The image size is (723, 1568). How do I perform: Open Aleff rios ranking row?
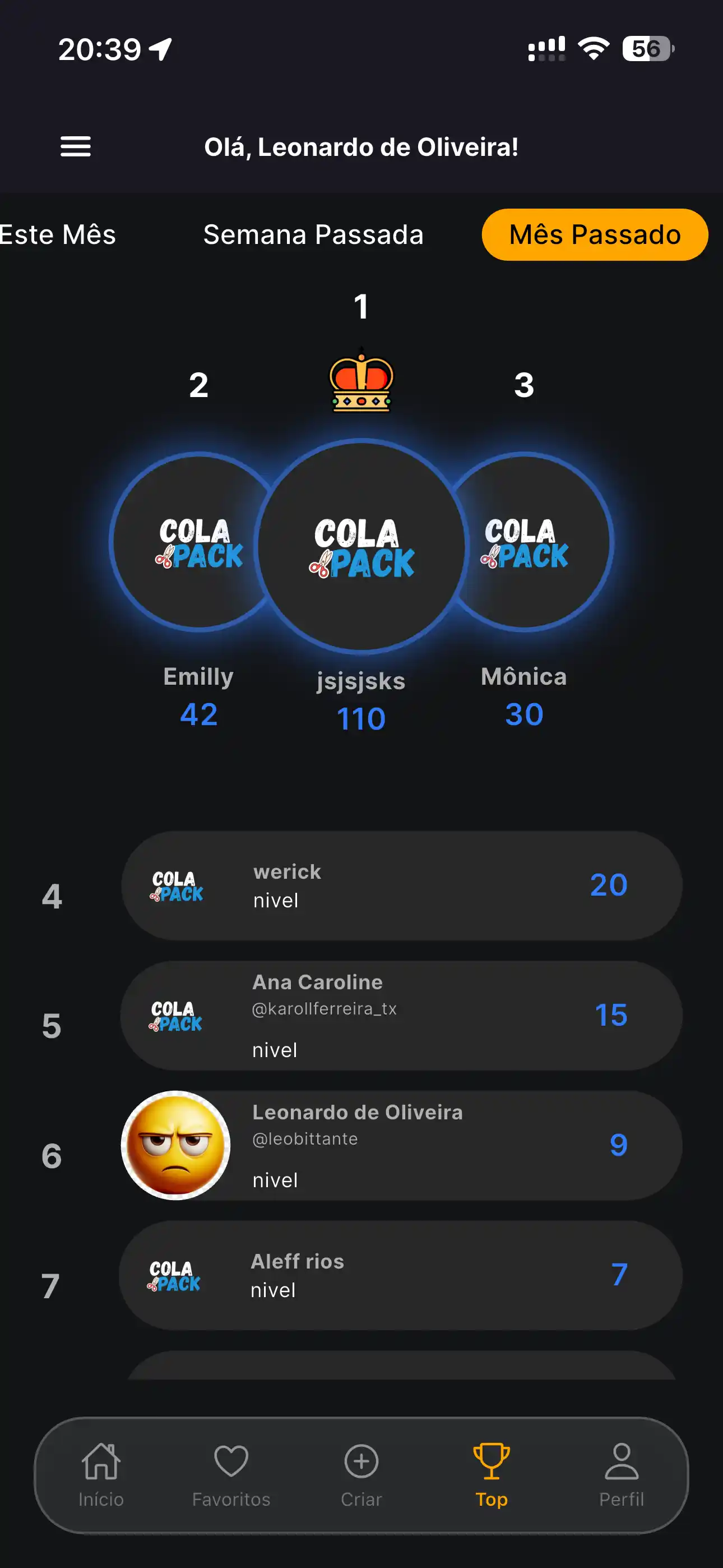click(402, 1275)
